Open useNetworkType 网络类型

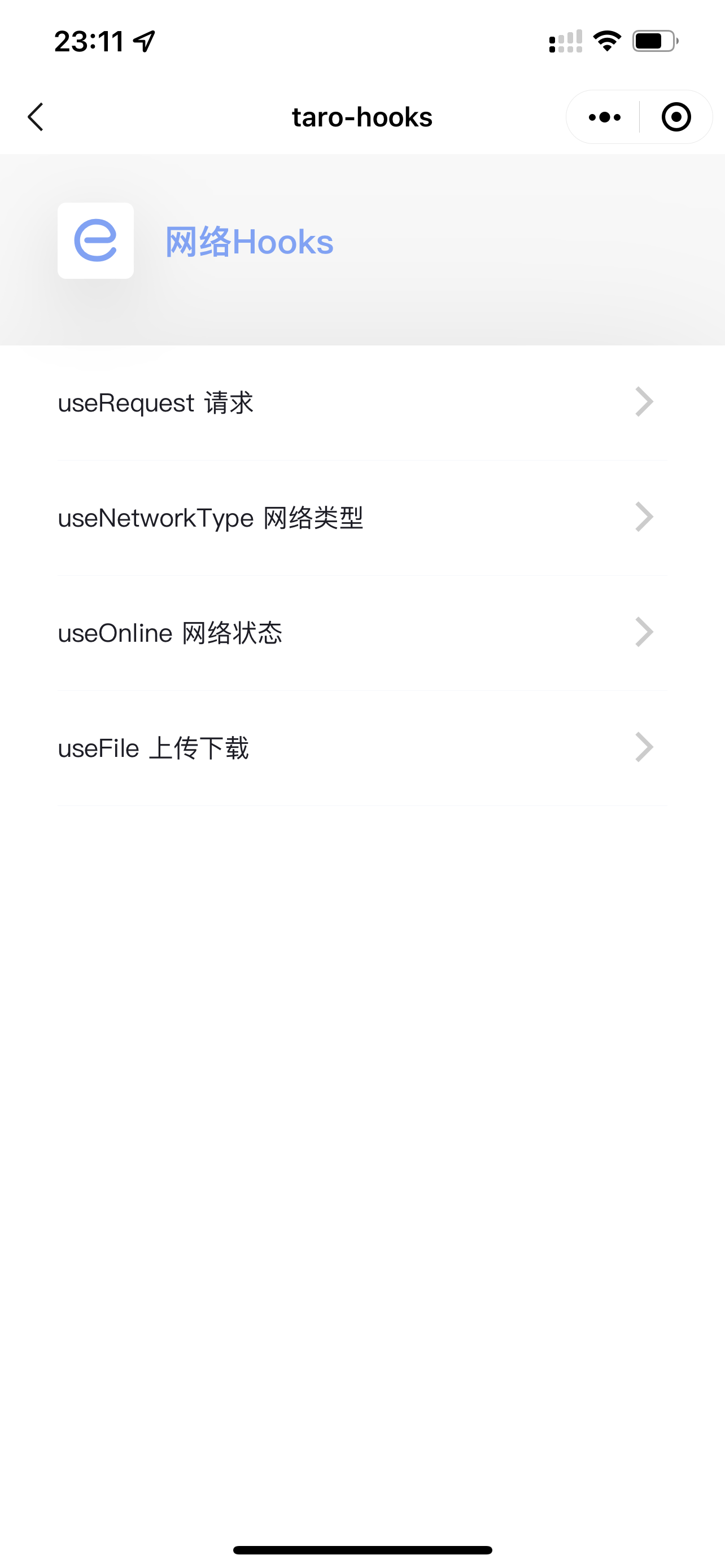363,518
